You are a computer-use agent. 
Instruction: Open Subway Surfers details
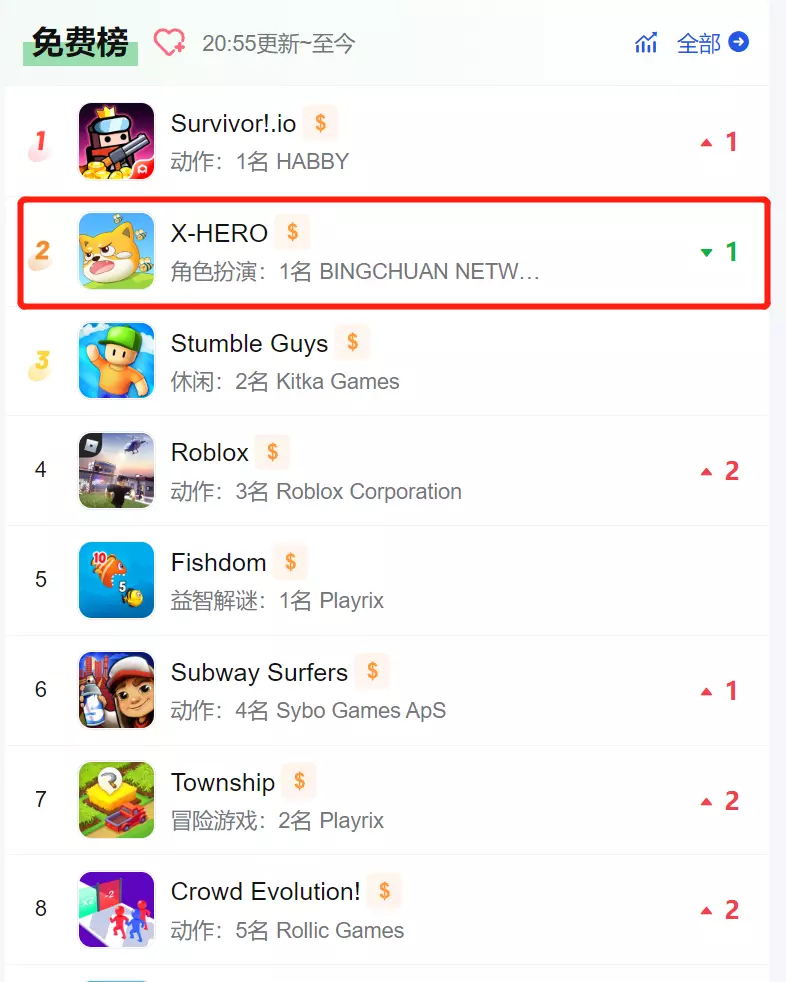(259, 673)
